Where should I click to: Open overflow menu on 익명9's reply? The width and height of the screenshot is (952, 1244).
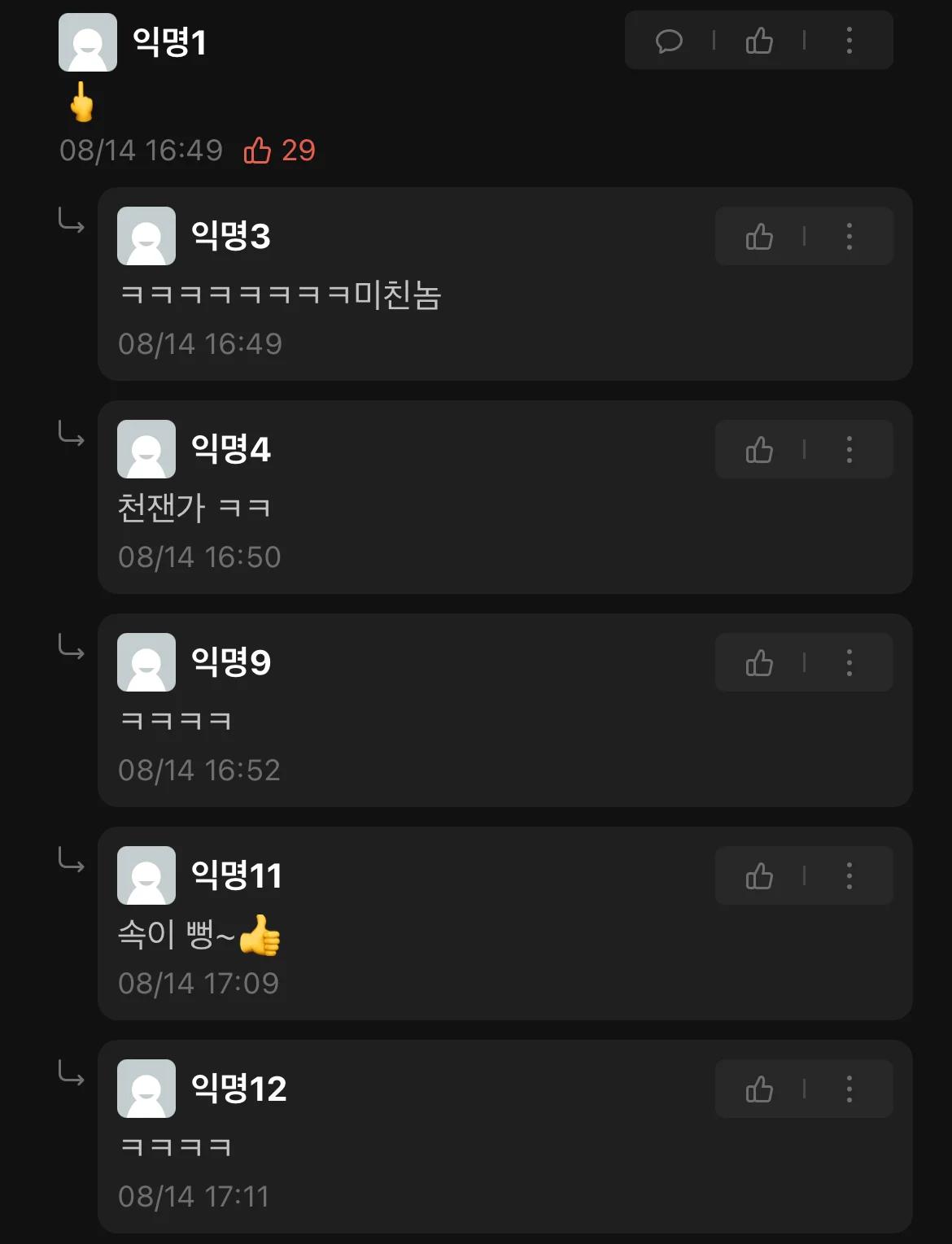(x=849, y=663)
